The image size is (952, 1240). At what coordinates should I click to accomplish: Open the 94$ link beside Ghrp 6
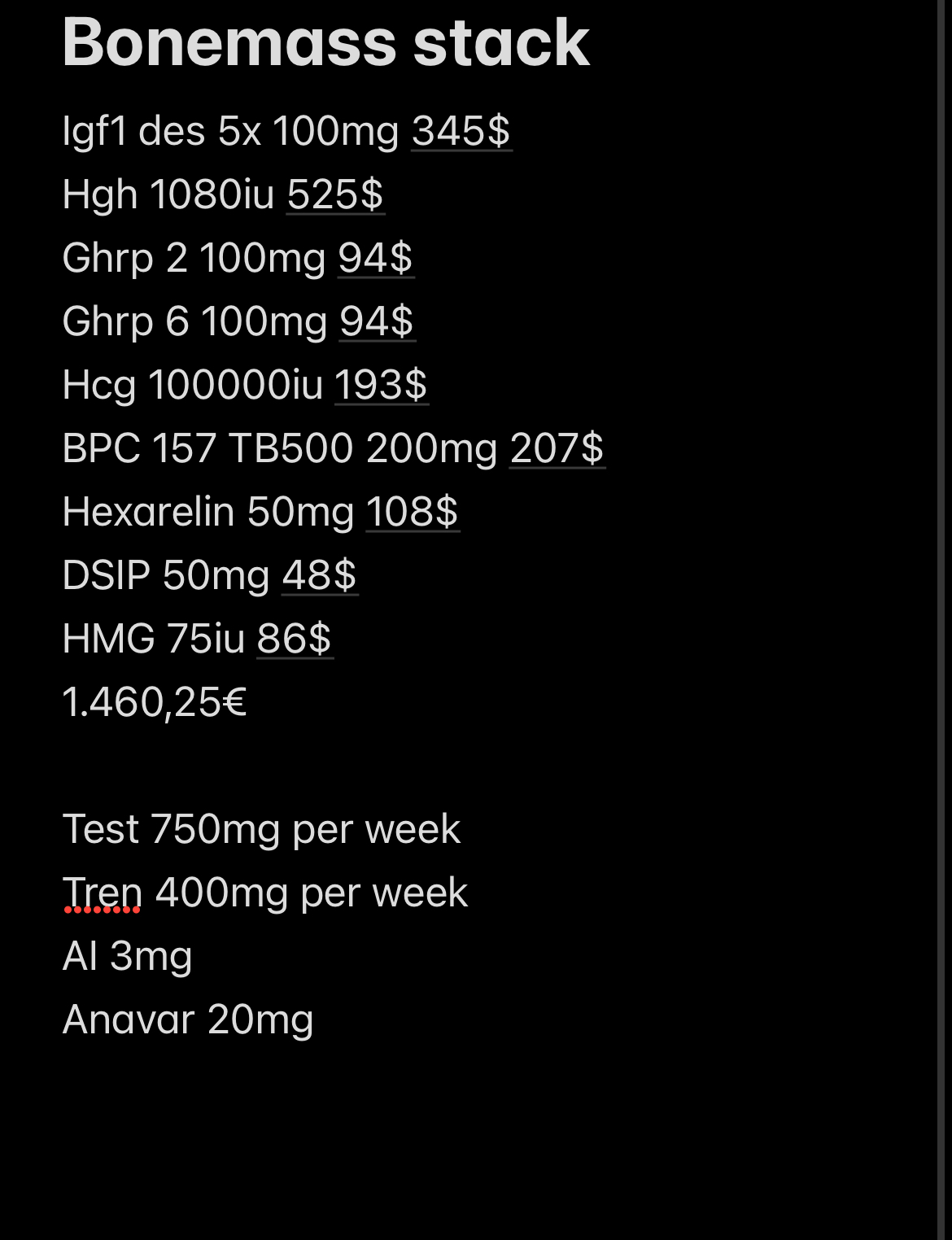tap(377, 321)
